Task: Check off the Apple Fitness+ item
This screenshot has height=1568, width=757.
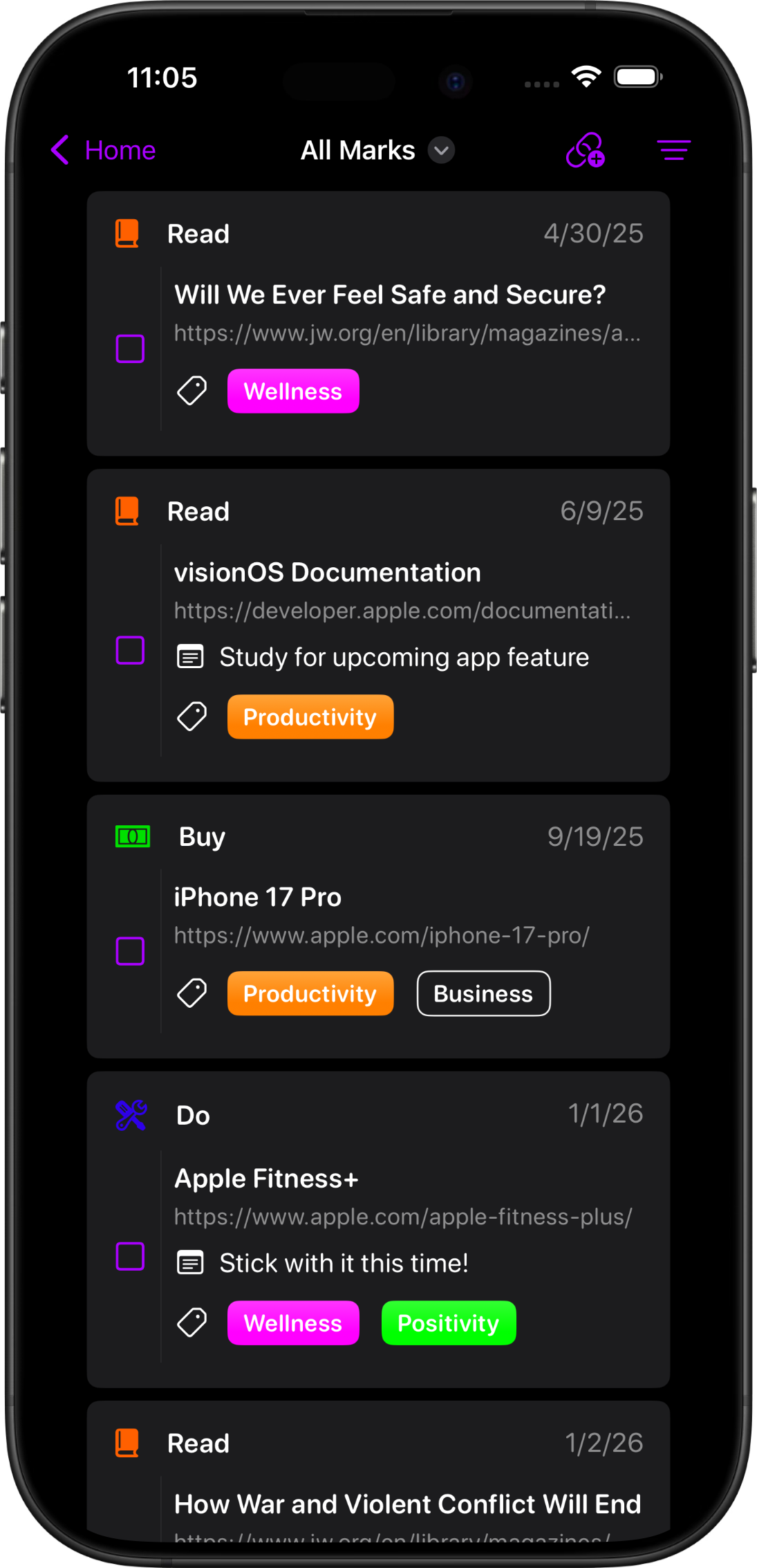Action: click(x=130, y=1256)
